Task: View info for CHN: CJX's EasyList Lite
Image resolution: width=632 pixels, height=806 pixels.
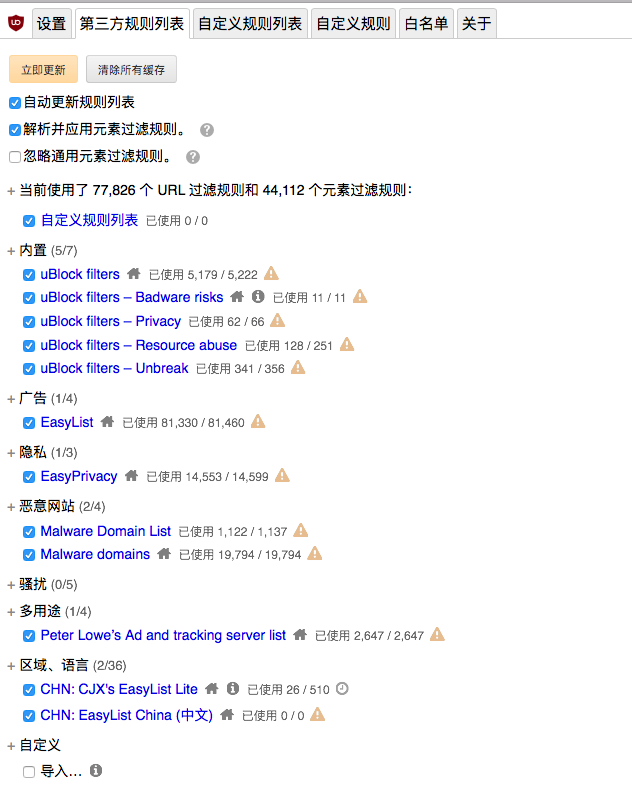Action: pyautogui.click(x=233, y=689)
